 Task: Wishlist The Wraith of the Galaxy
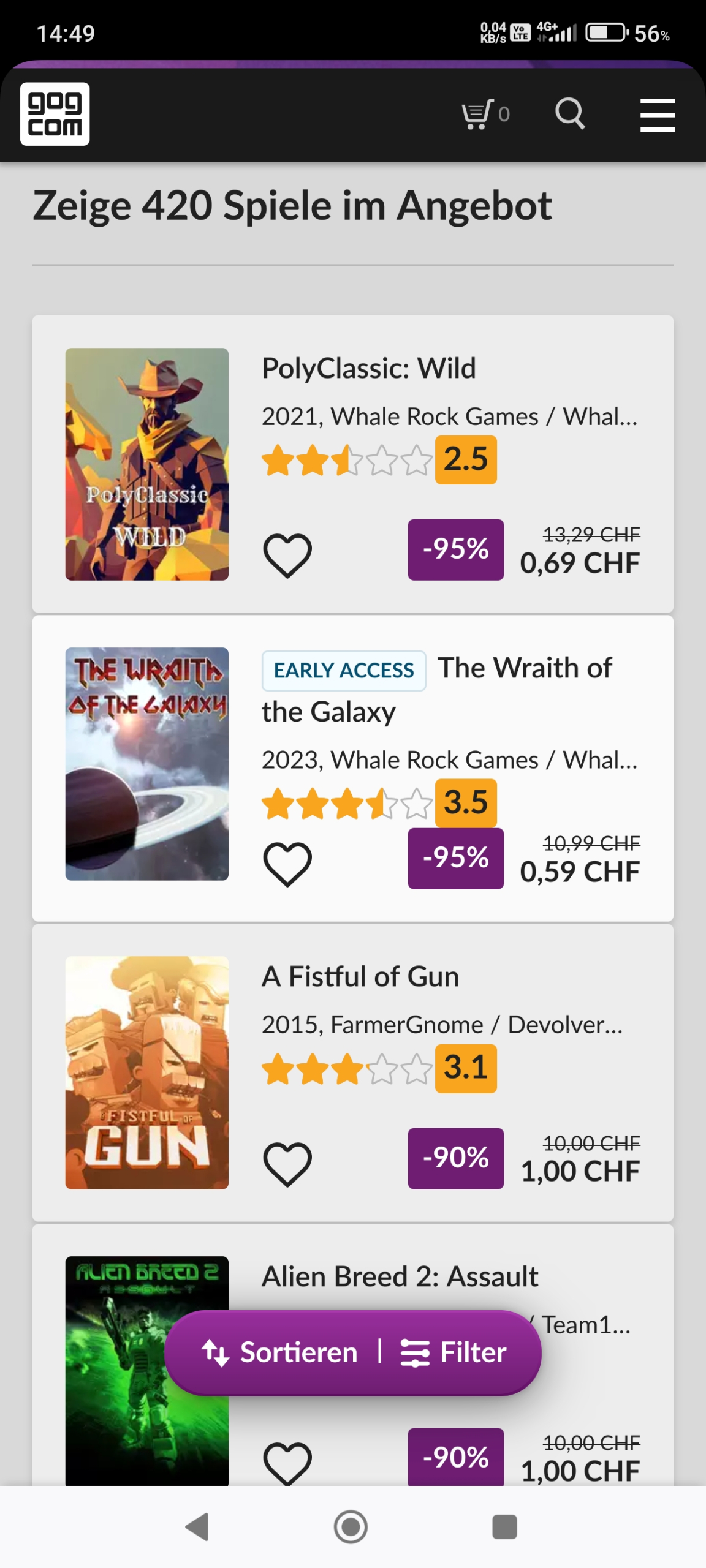pyautogui.click(x=287, y=864)
